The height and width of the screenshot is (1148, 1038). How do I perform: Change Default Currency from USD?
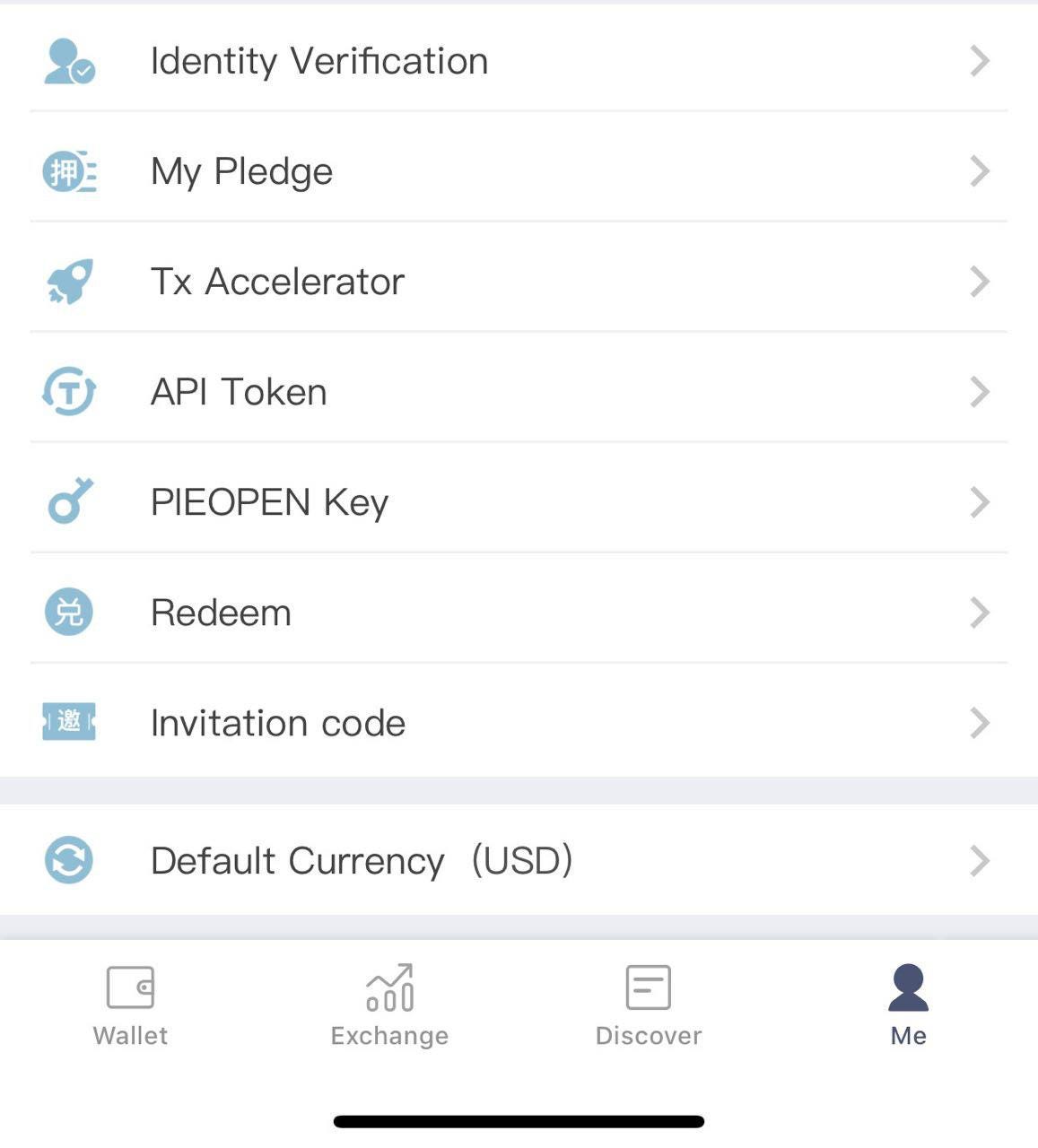[519, 860]
